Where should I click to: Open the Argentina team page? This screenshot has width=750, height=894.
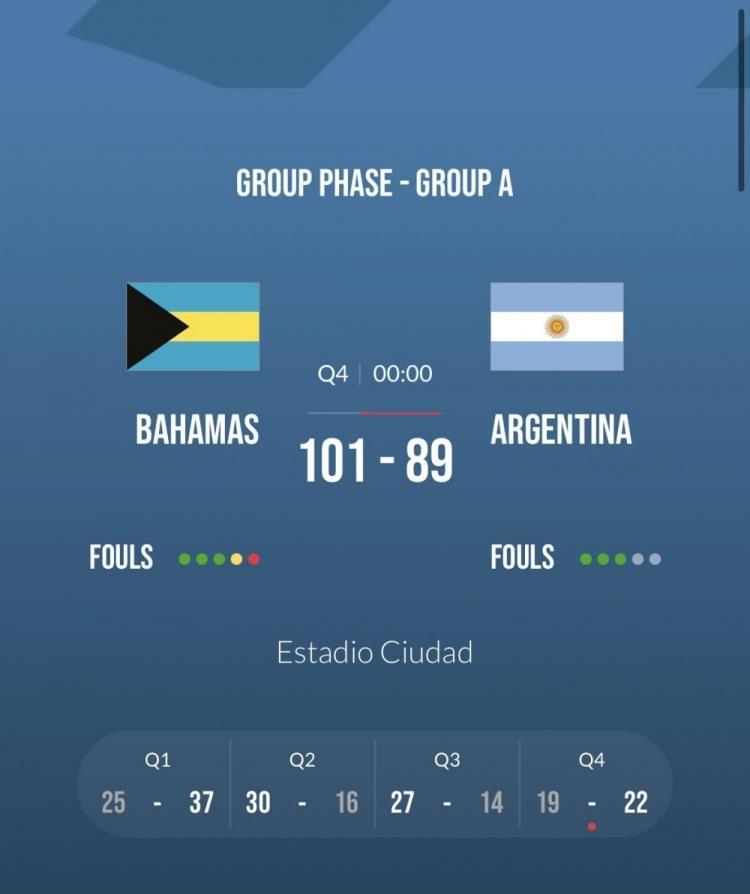click(560, 430)
